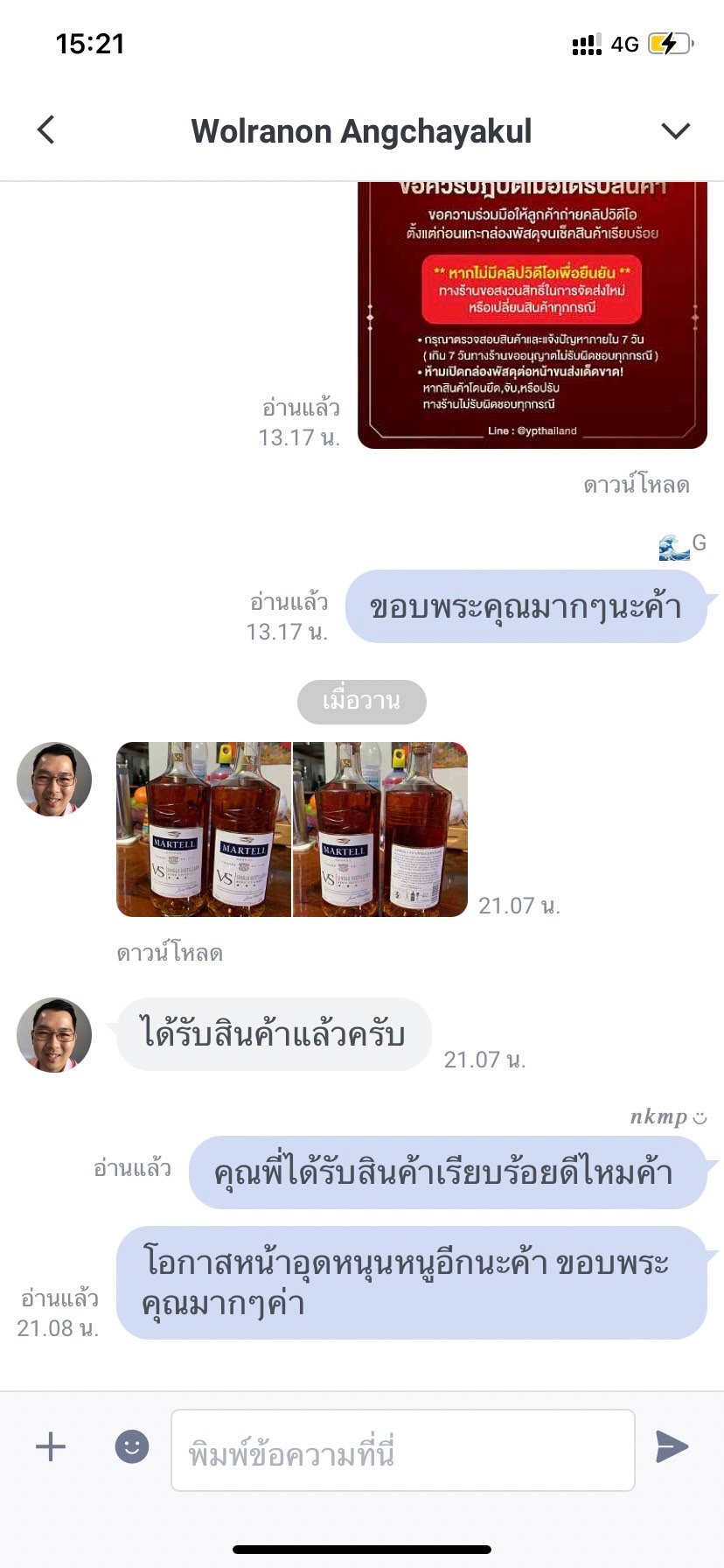Open the red store policy image
This screenshot has width=724, height=1568.
click(532, 315)
